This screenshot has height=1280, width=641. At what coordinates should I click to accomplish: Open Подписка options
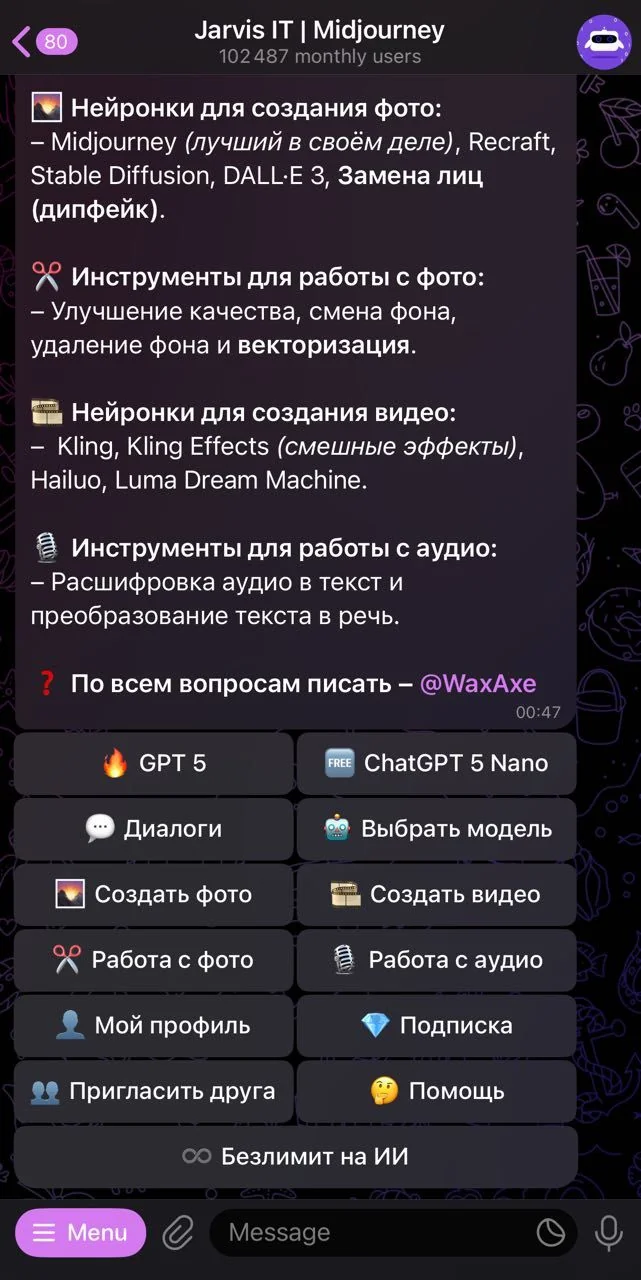coord(437,1026)
